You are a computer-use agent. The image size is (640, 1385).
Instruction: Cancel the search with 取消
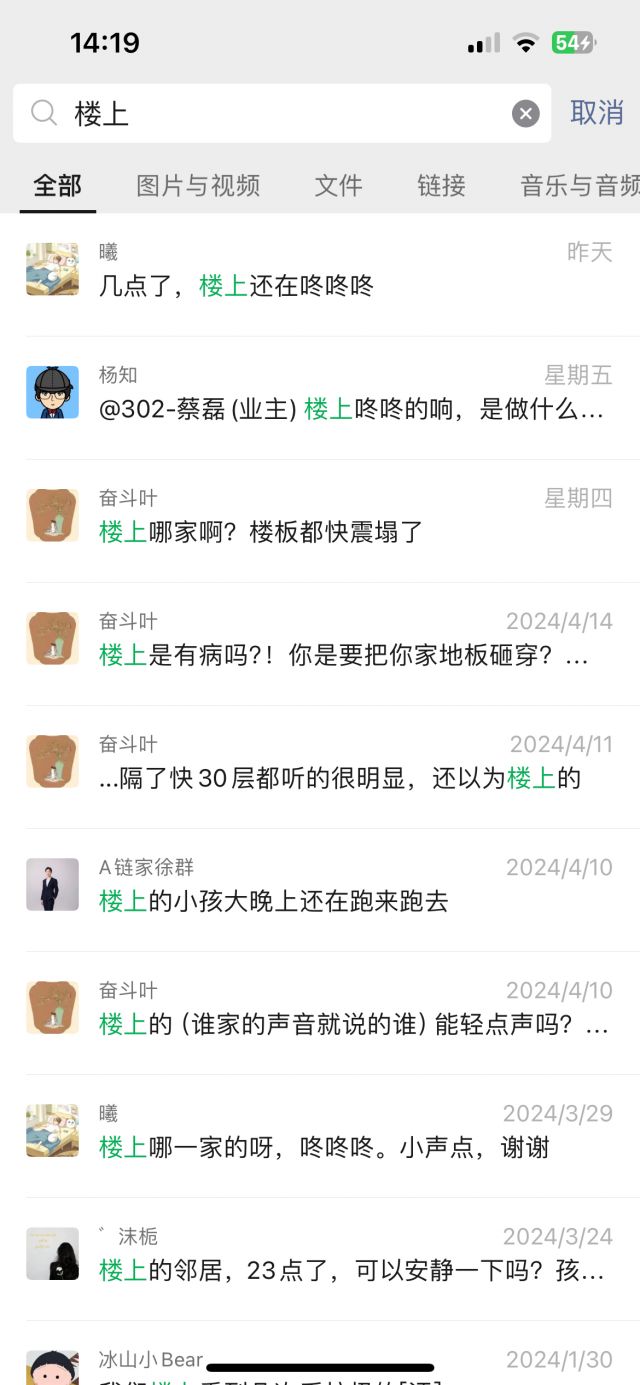pyautogui.click(x=597, y=113)
